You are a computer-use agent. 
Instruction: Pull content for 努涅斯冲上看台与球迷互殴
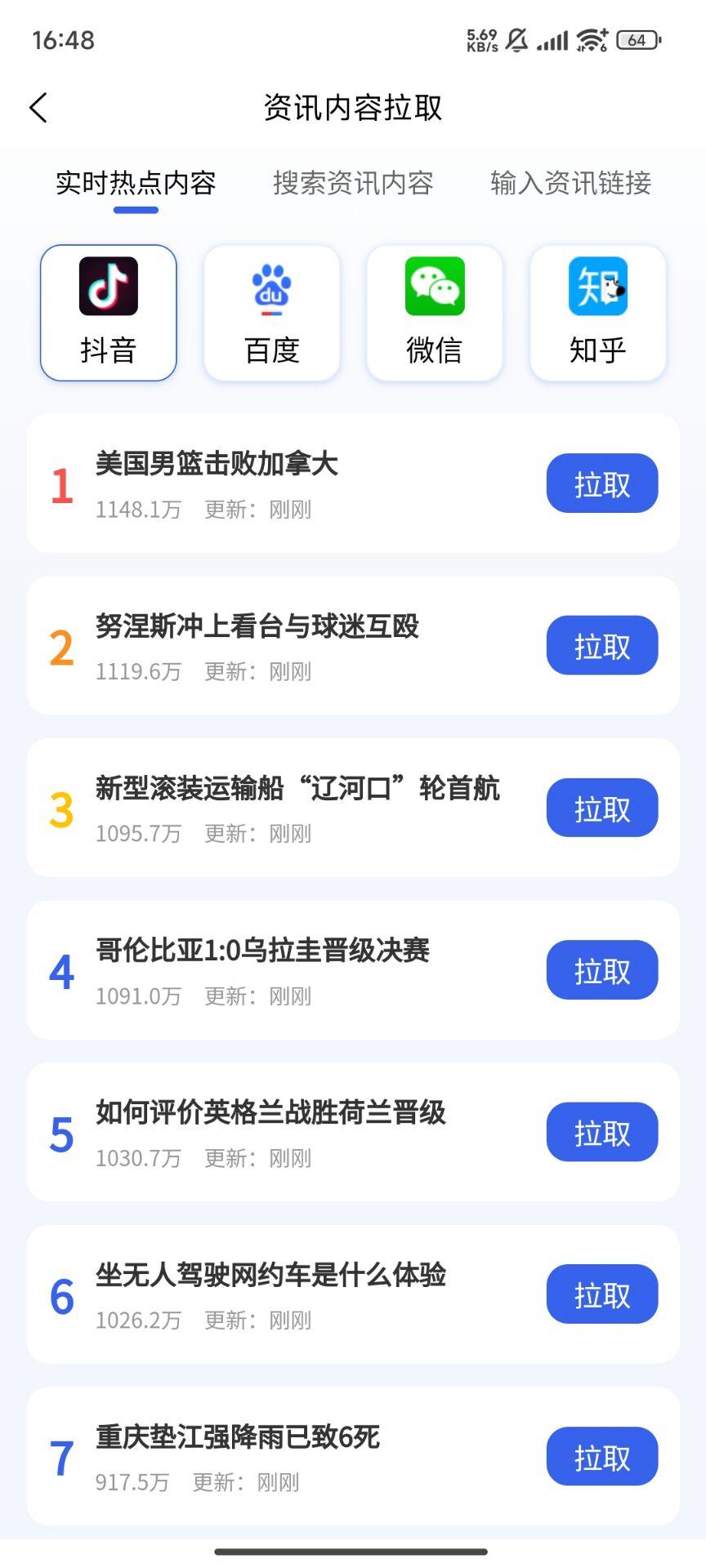tap(601, 646)
